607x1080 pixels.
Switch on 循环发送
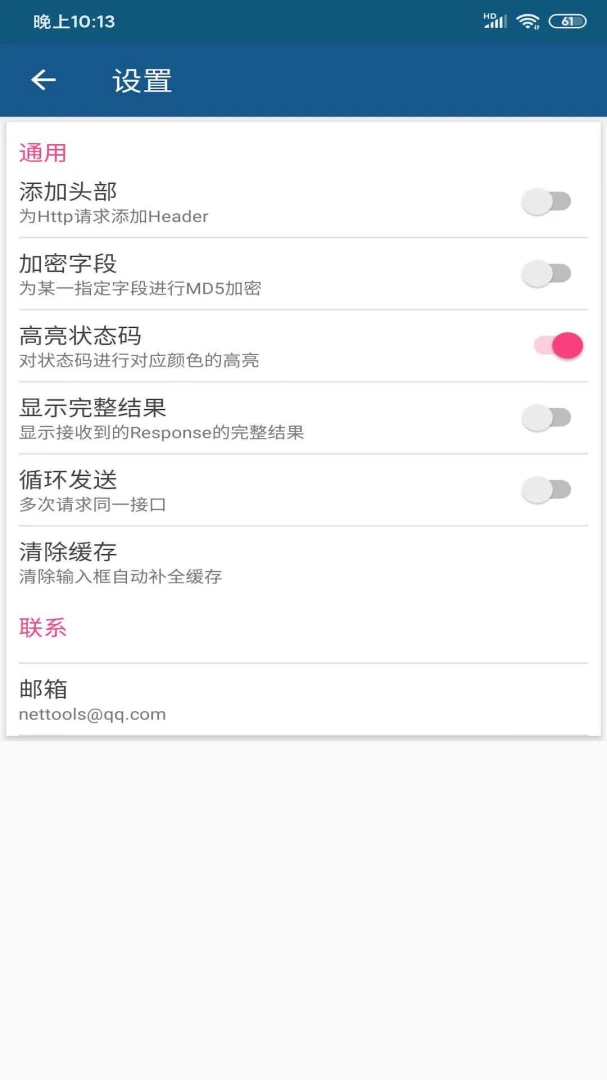tap(546, 490)
